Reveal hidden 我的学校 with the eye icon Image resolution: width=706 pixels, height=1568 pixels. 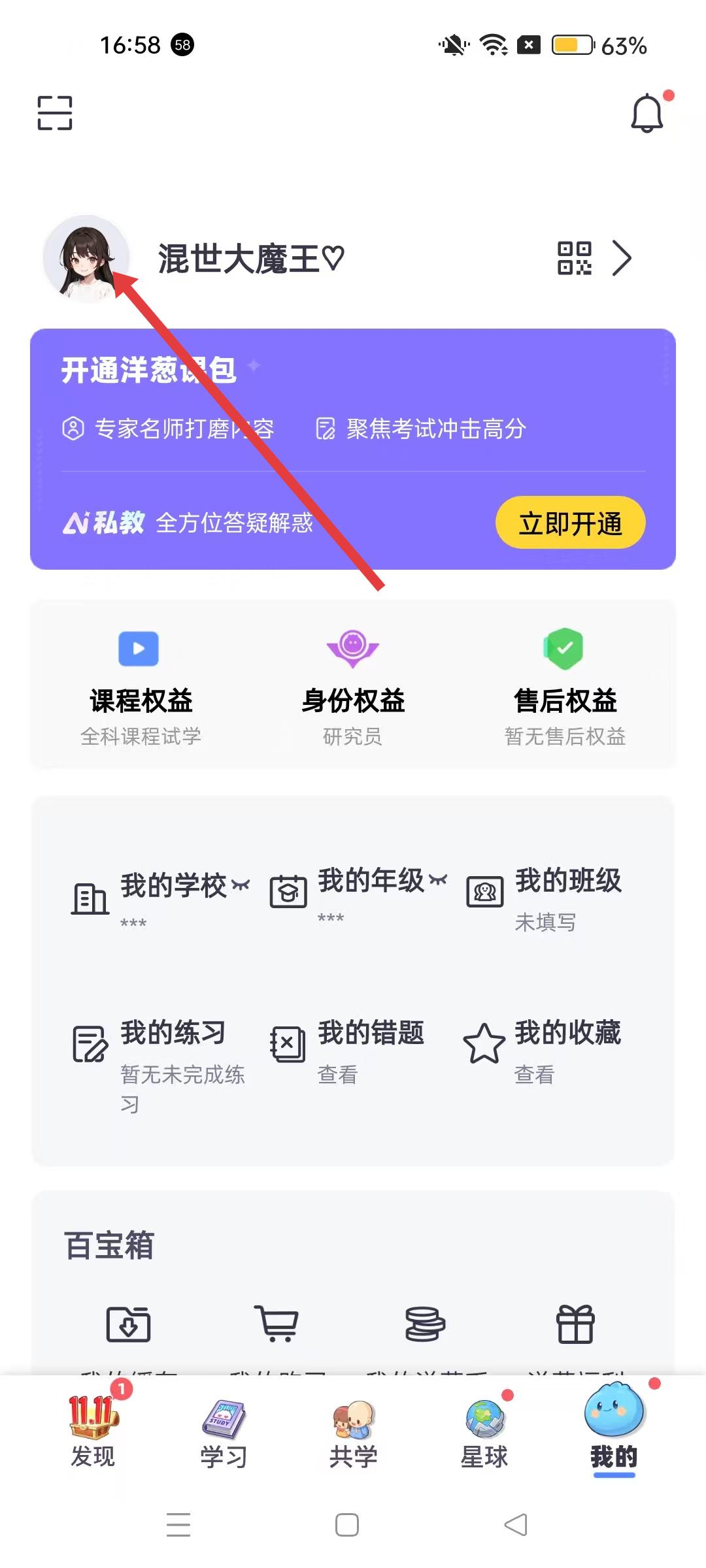tap(241, 885)
